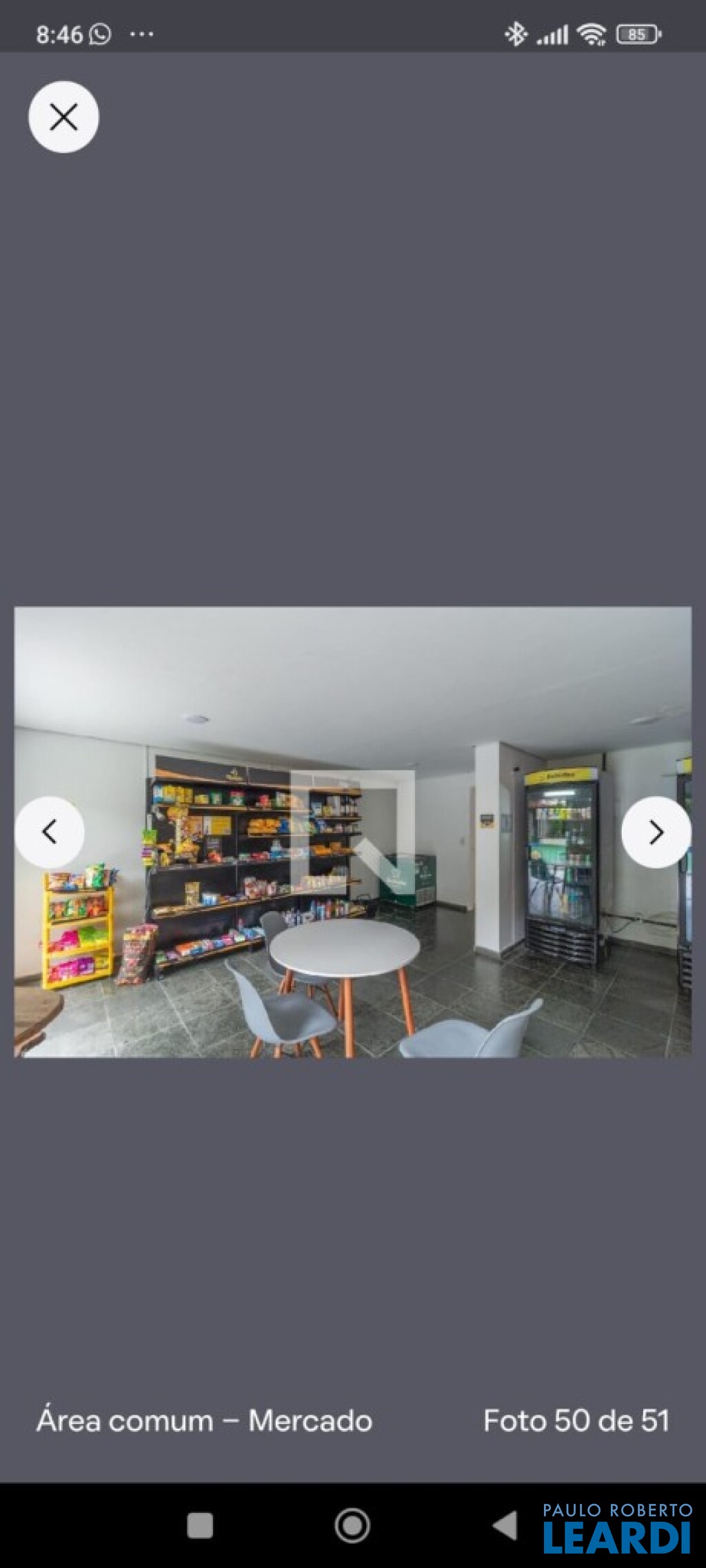The height and width of the screenshot is (1568, 706).
Task: Advance to the next photo
Action: point(656,832)
